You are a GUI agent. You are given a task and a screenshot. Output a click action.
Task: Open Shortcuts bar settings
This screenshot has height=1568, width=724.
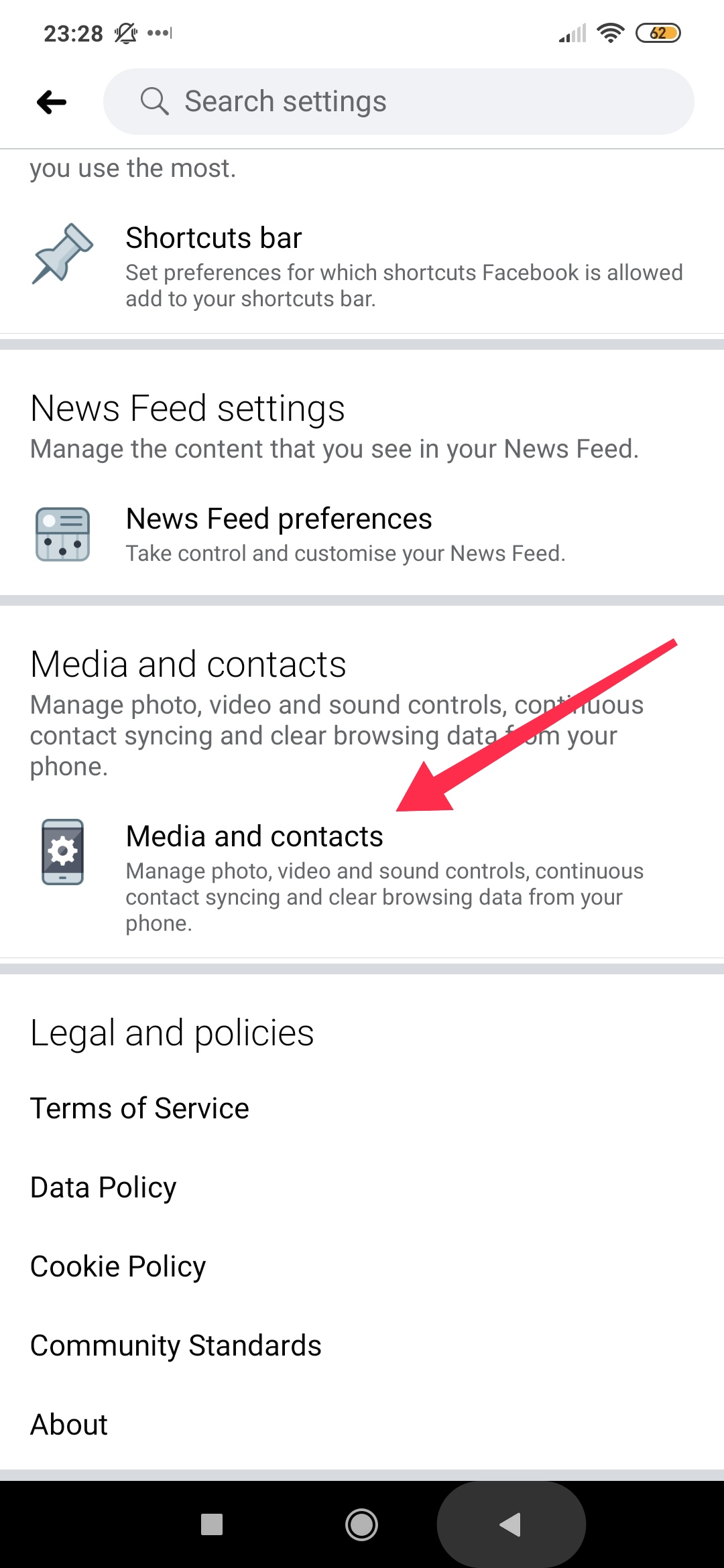[x=362, y=267]
